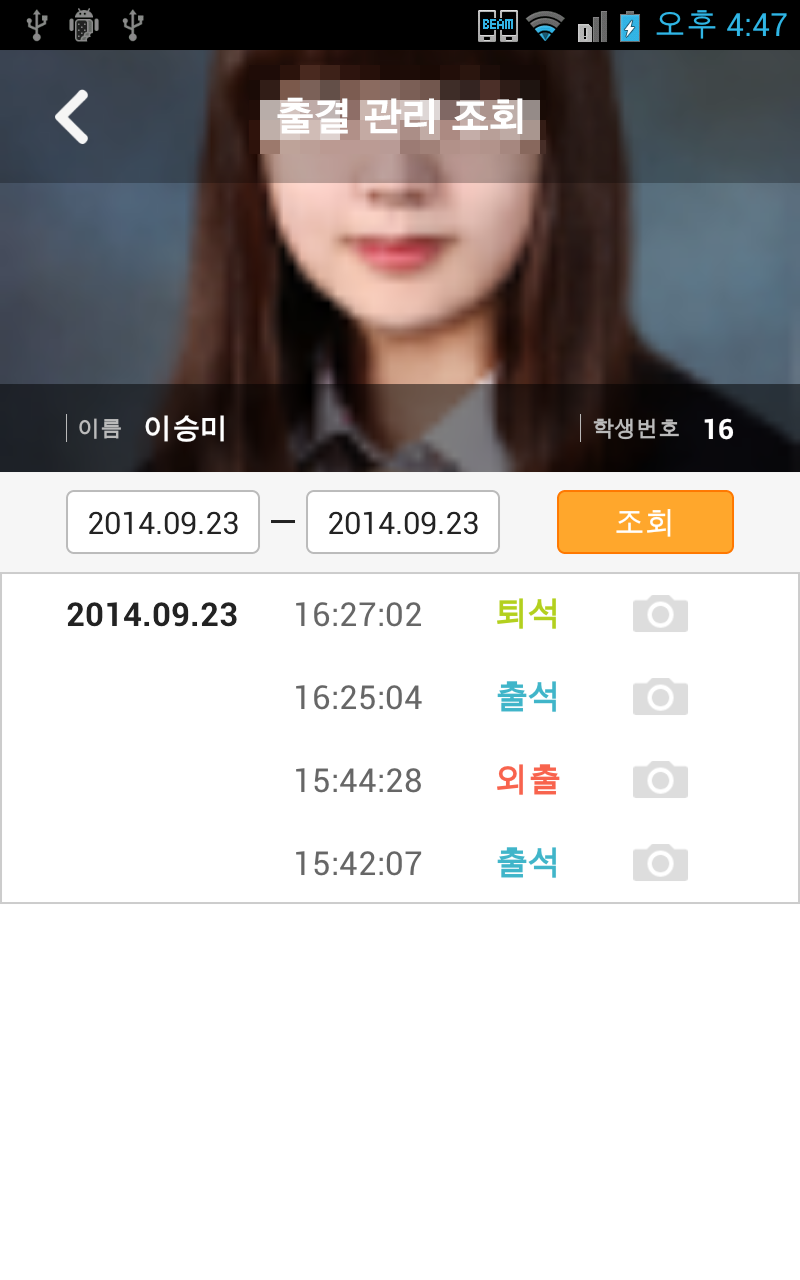Open the start date field
This screenshot has height=1280, width=800.
[163, 522]
